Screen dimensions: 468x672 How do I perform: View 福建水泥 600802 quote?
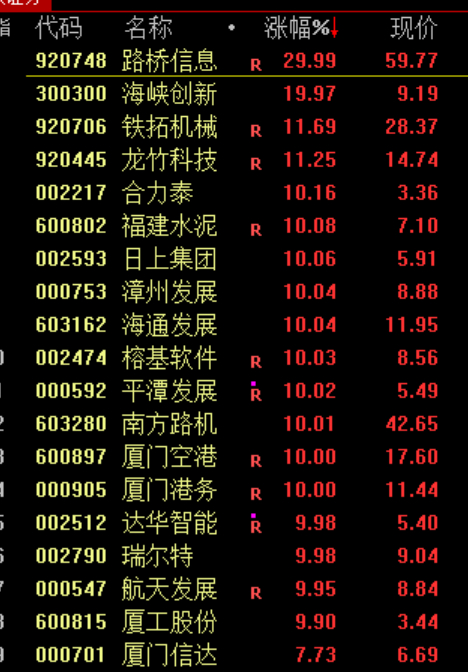click(234, 226)
